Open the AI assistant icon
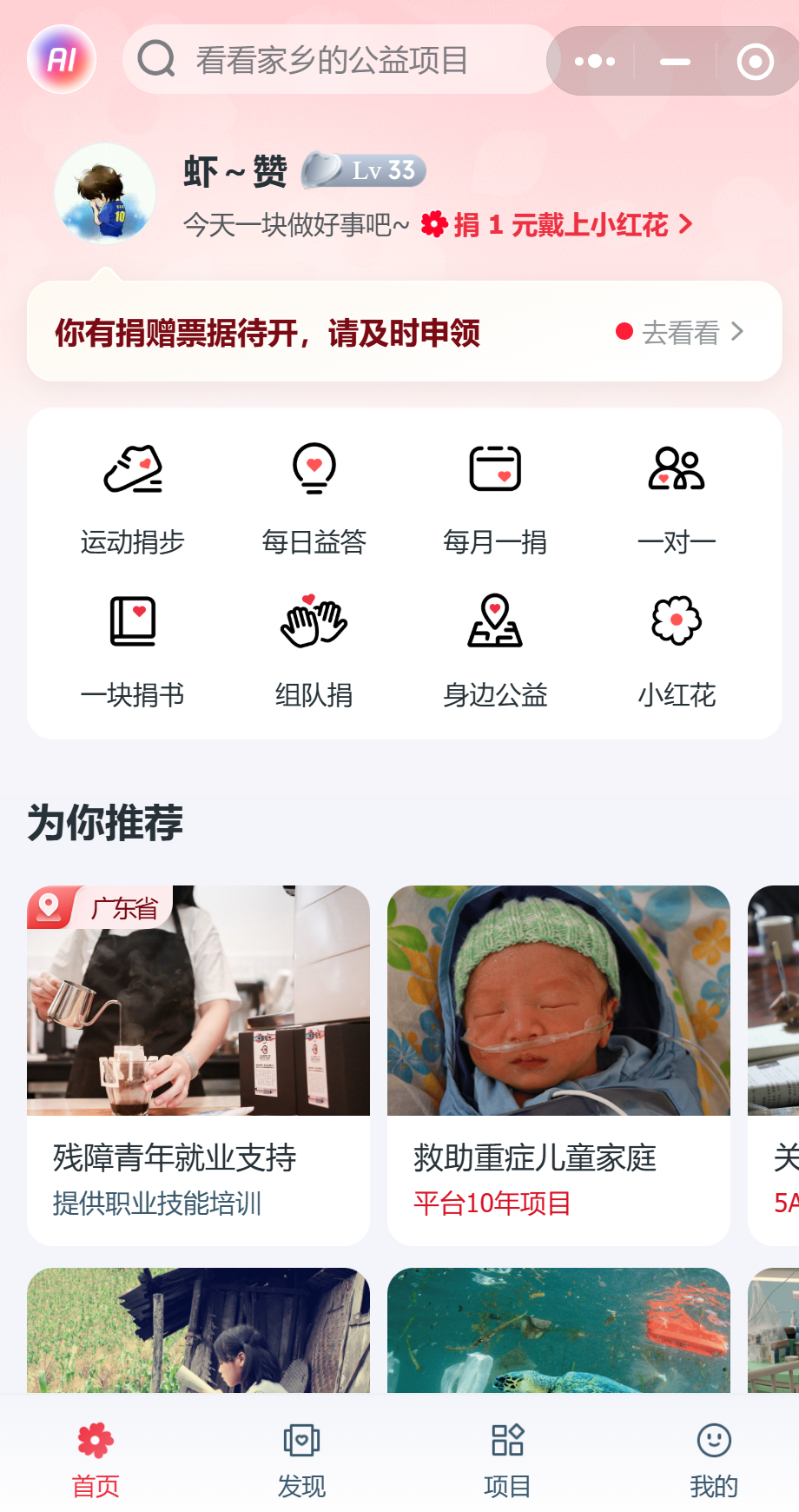 coord(62,59)
